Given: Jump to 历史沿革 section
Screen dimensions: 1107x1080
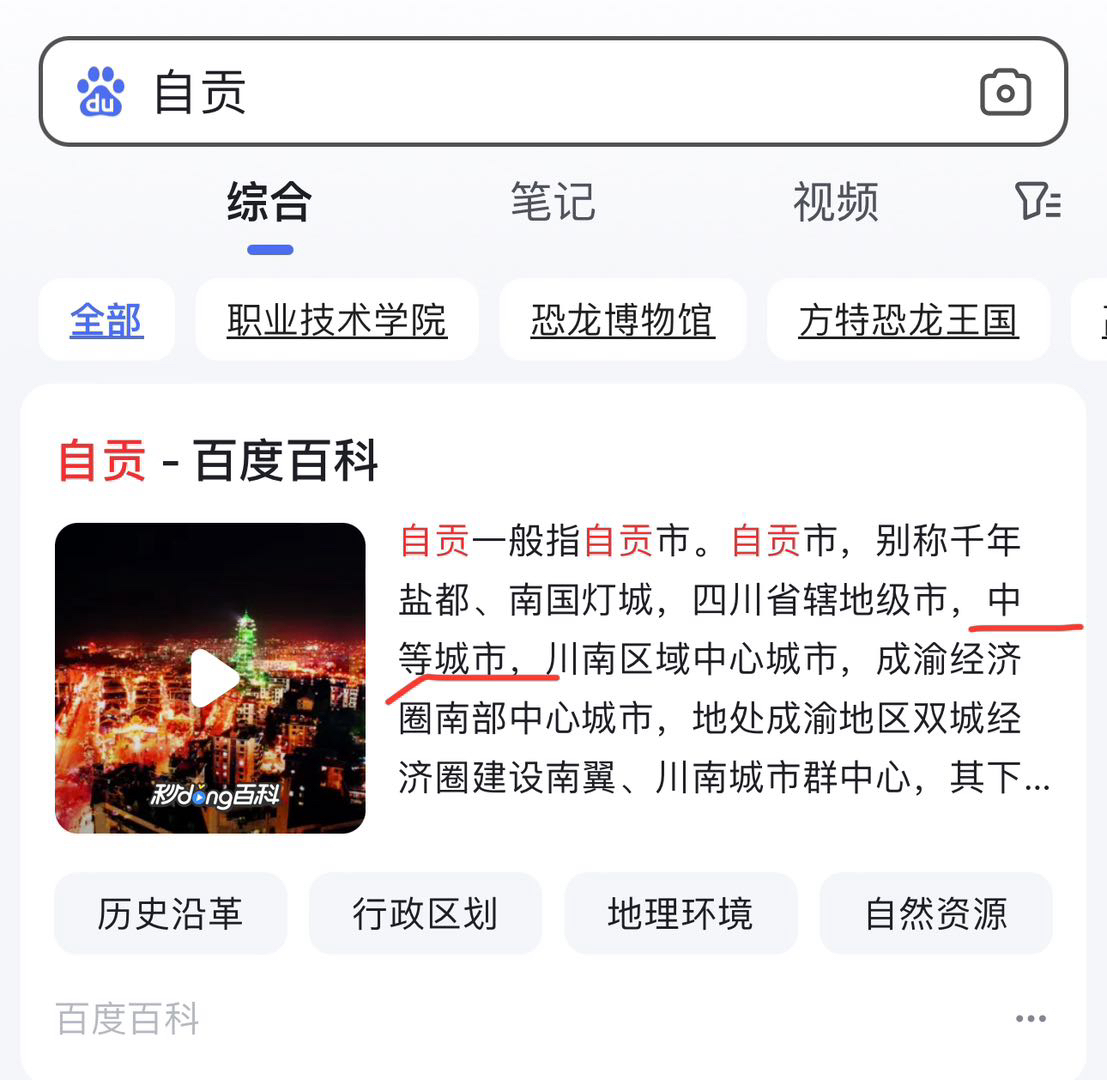Looking at the screenshot, I should (x=170, y=914).
